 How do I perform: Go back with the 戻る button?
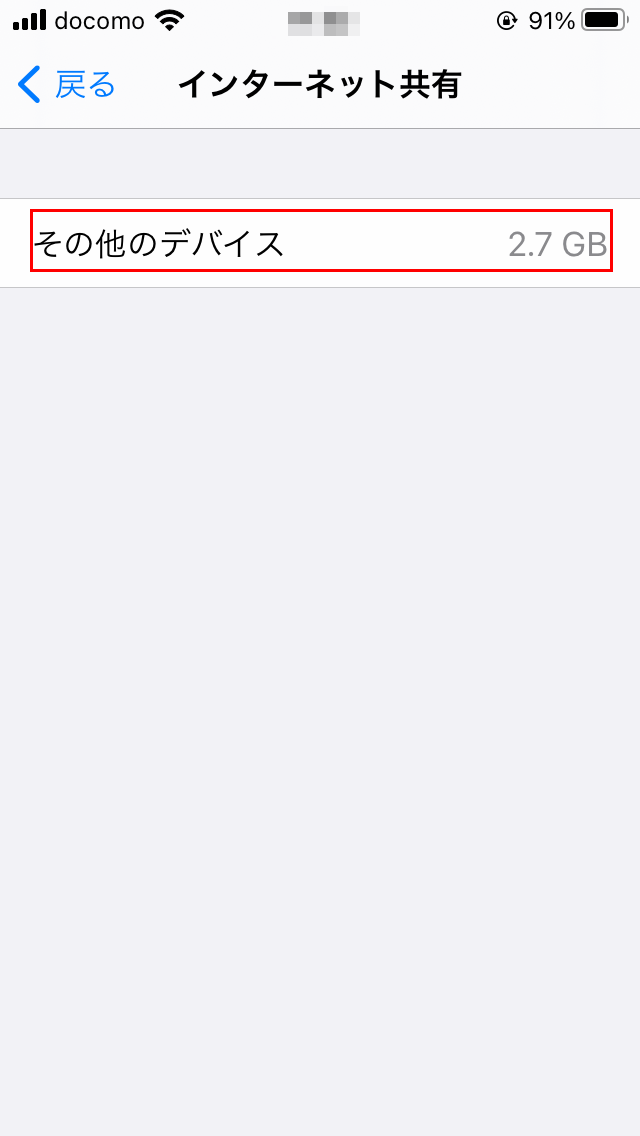coord(66,85)
